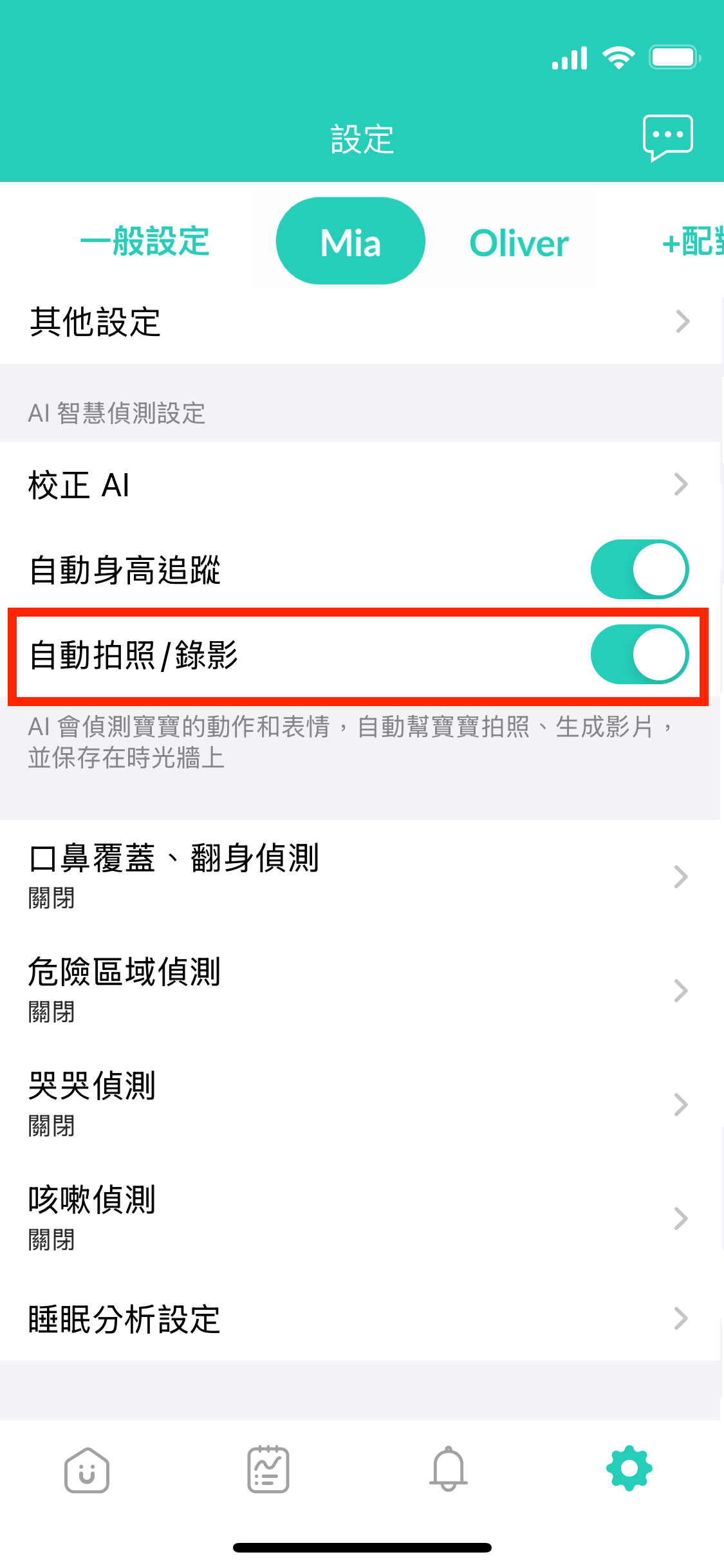
Task: Tap the battery indicator in status bar
Action: [674, 57]
